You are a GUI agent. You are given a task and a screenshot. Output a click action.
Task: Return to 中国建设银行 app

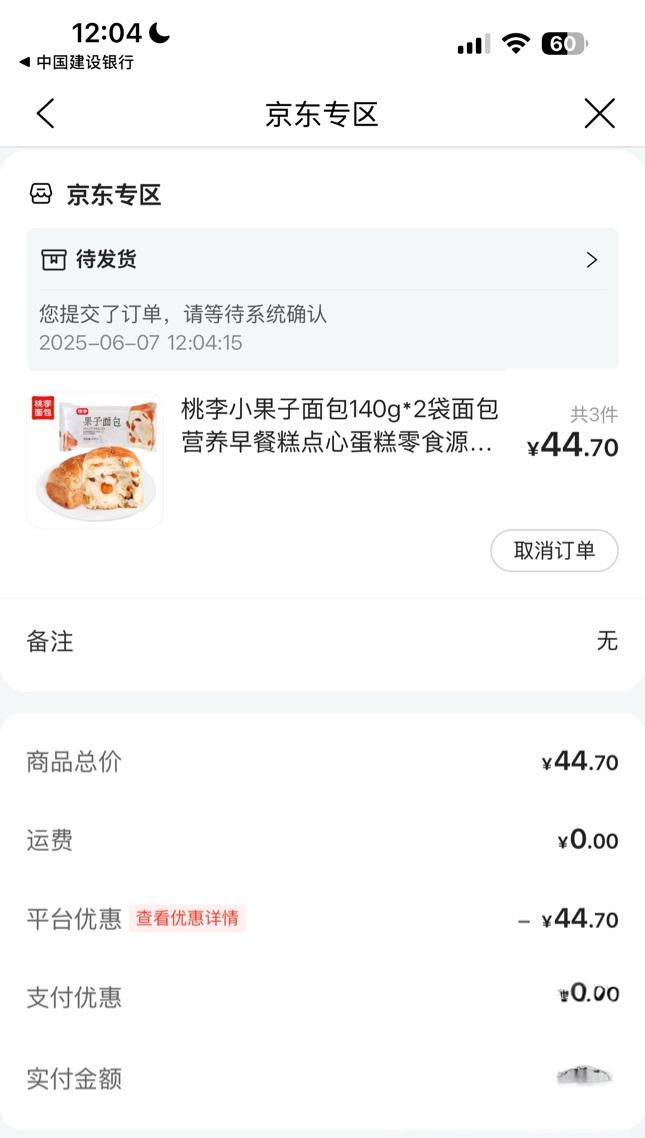(76, 62)
